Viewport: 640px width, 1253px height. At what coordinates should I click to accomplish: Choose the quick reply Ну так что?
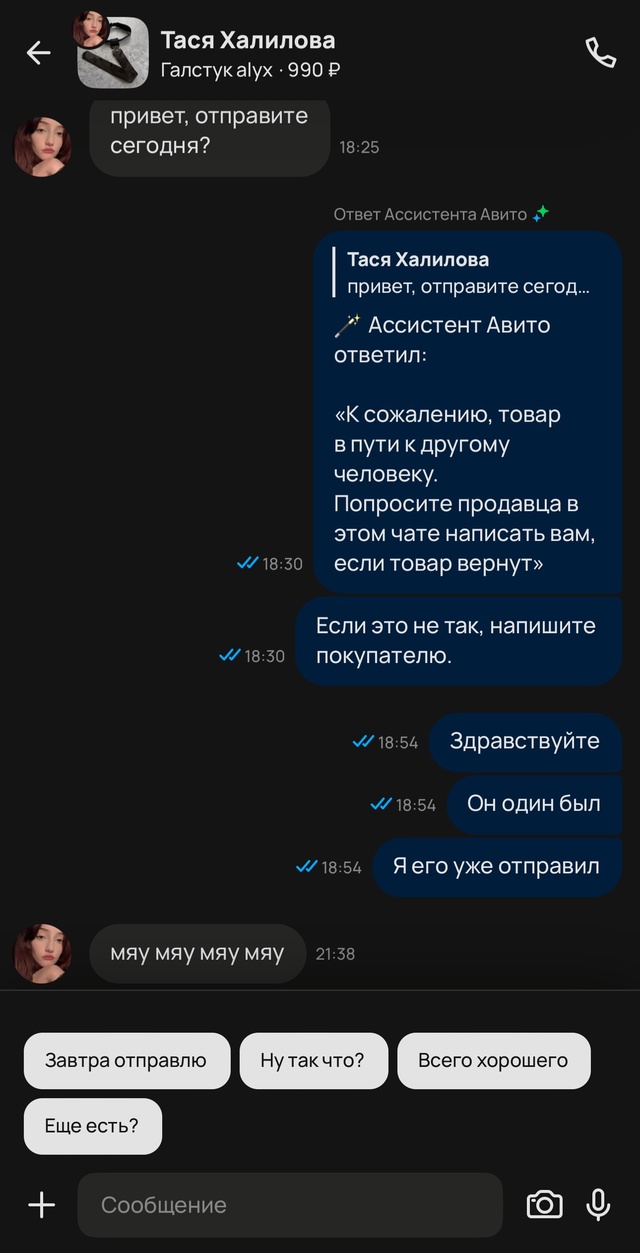[313, 1061]
